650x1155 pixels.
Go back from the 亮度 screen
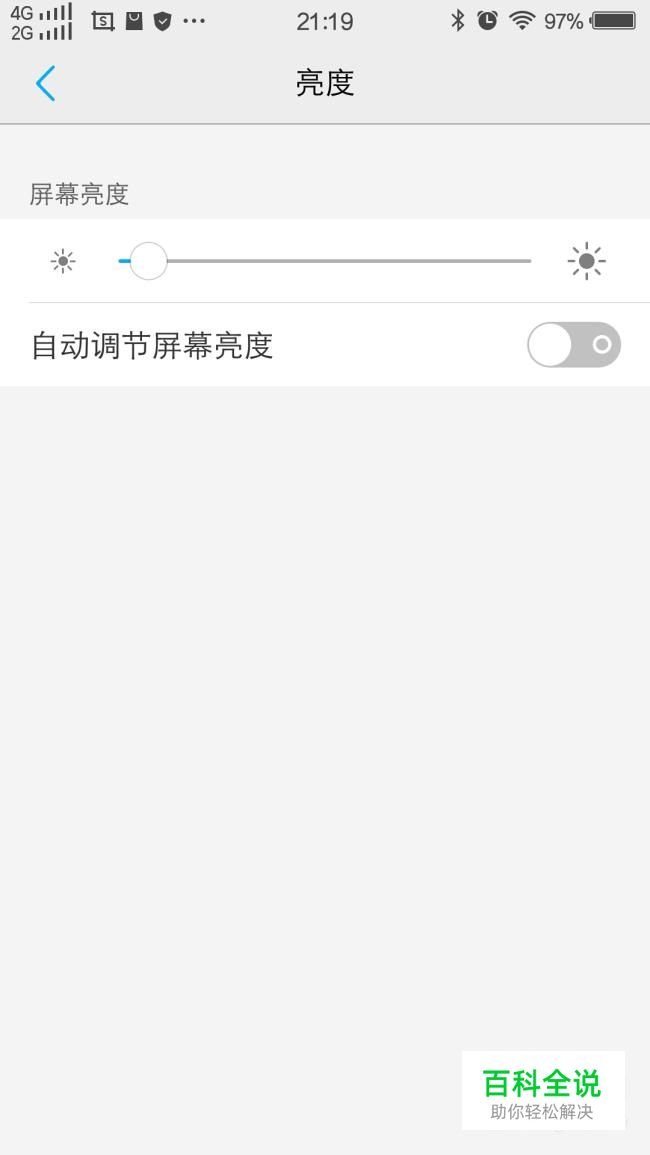point(45,84)
